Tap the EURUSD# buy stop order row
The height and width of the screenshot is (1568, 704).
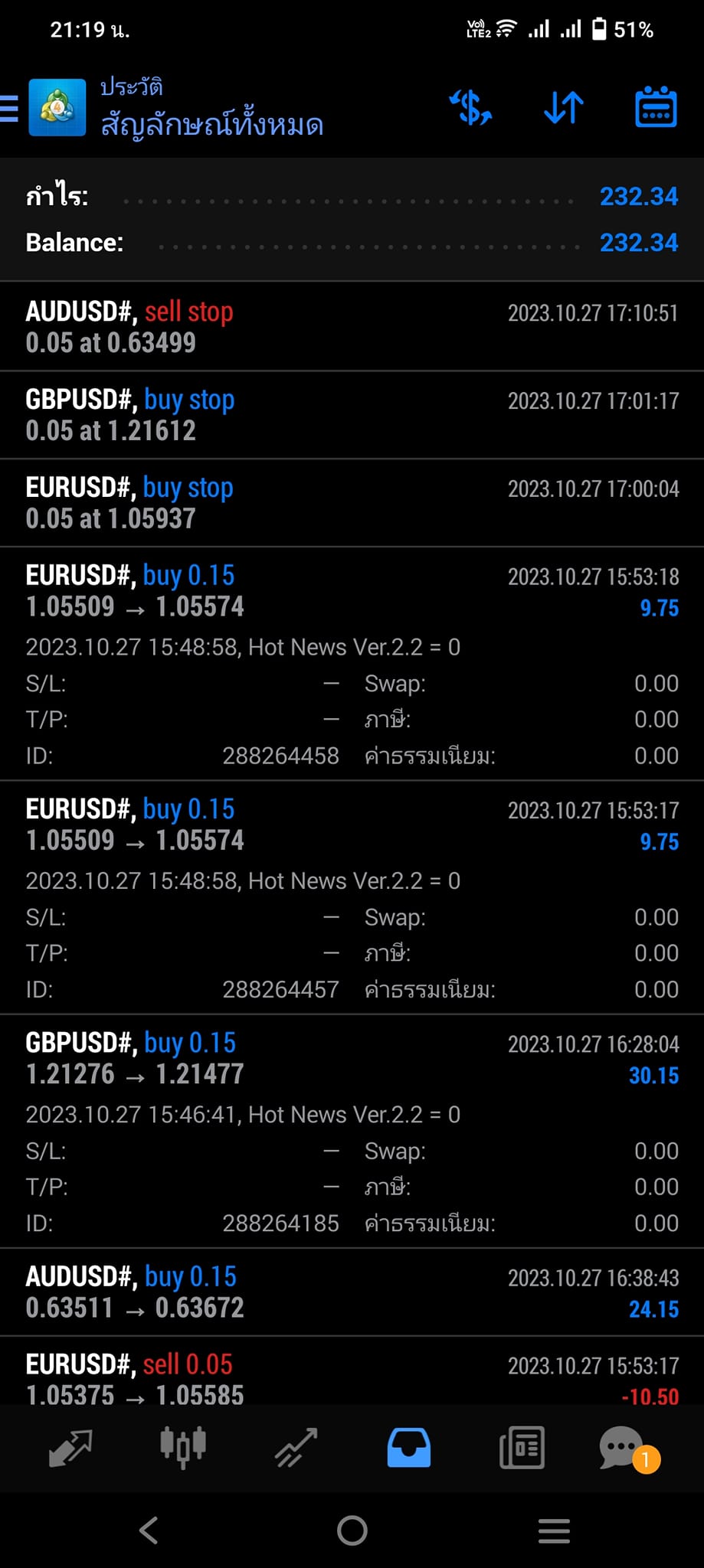(352, 503)
